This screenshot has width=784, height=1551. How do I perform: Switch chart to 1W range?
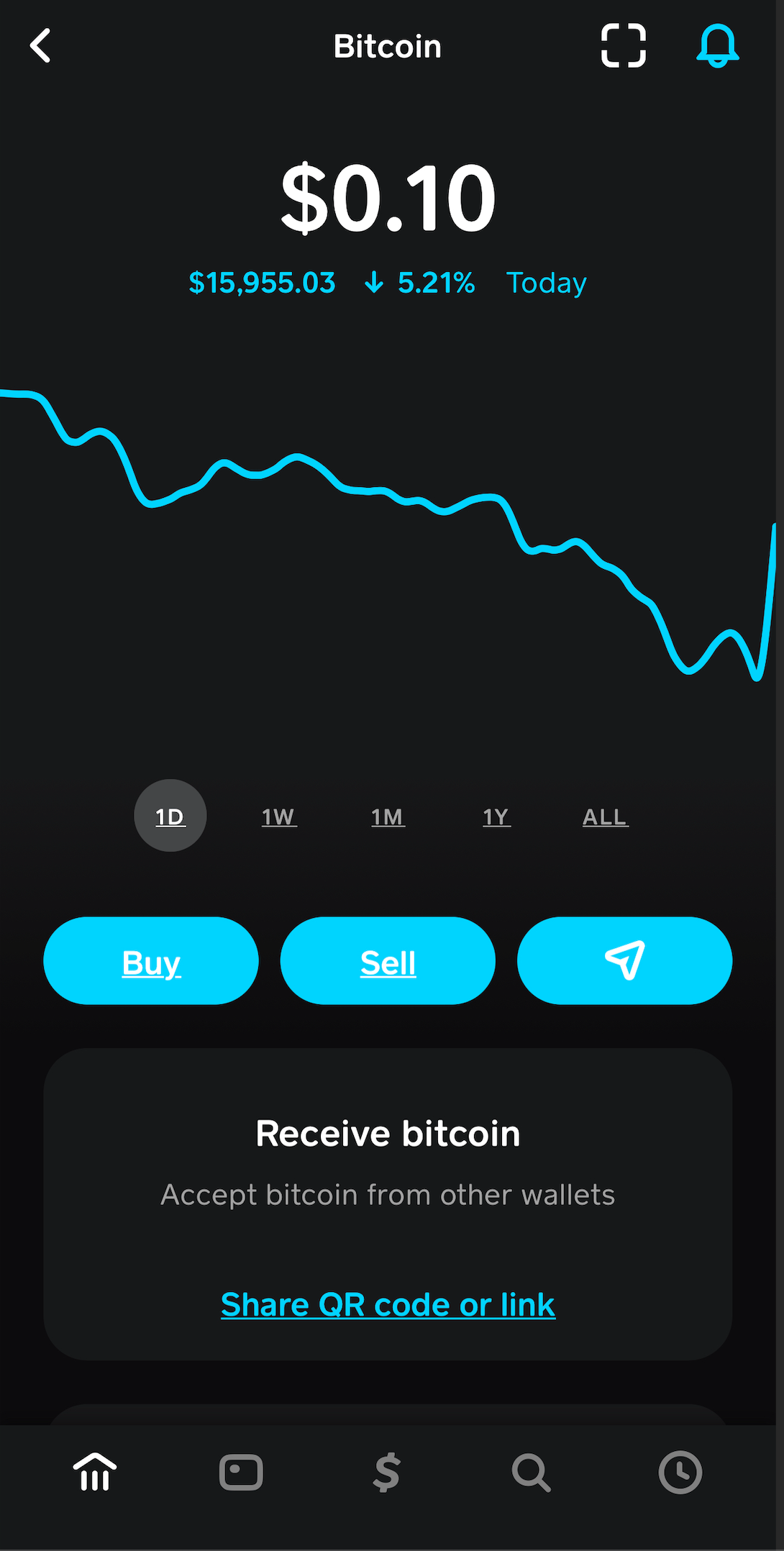click(279, 817)
